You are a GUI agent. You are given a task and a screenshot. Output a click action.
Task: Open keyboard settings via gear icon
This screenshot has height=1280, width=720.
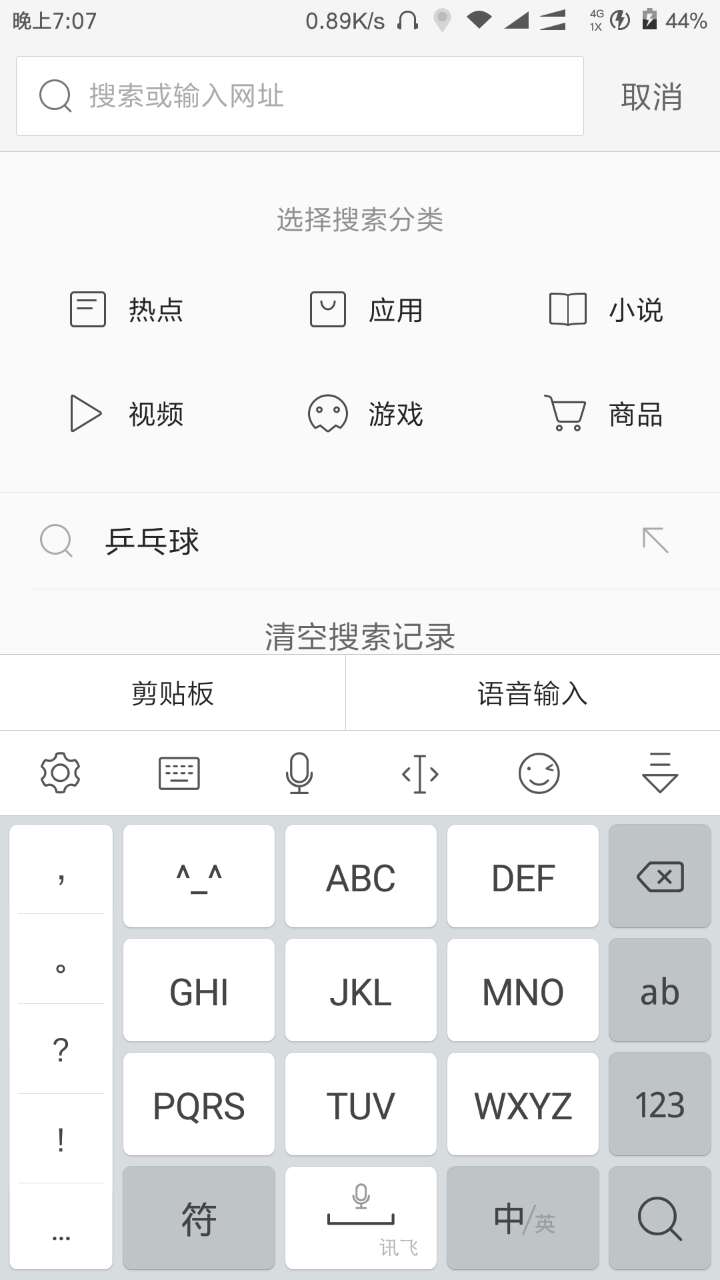point(60,773)
